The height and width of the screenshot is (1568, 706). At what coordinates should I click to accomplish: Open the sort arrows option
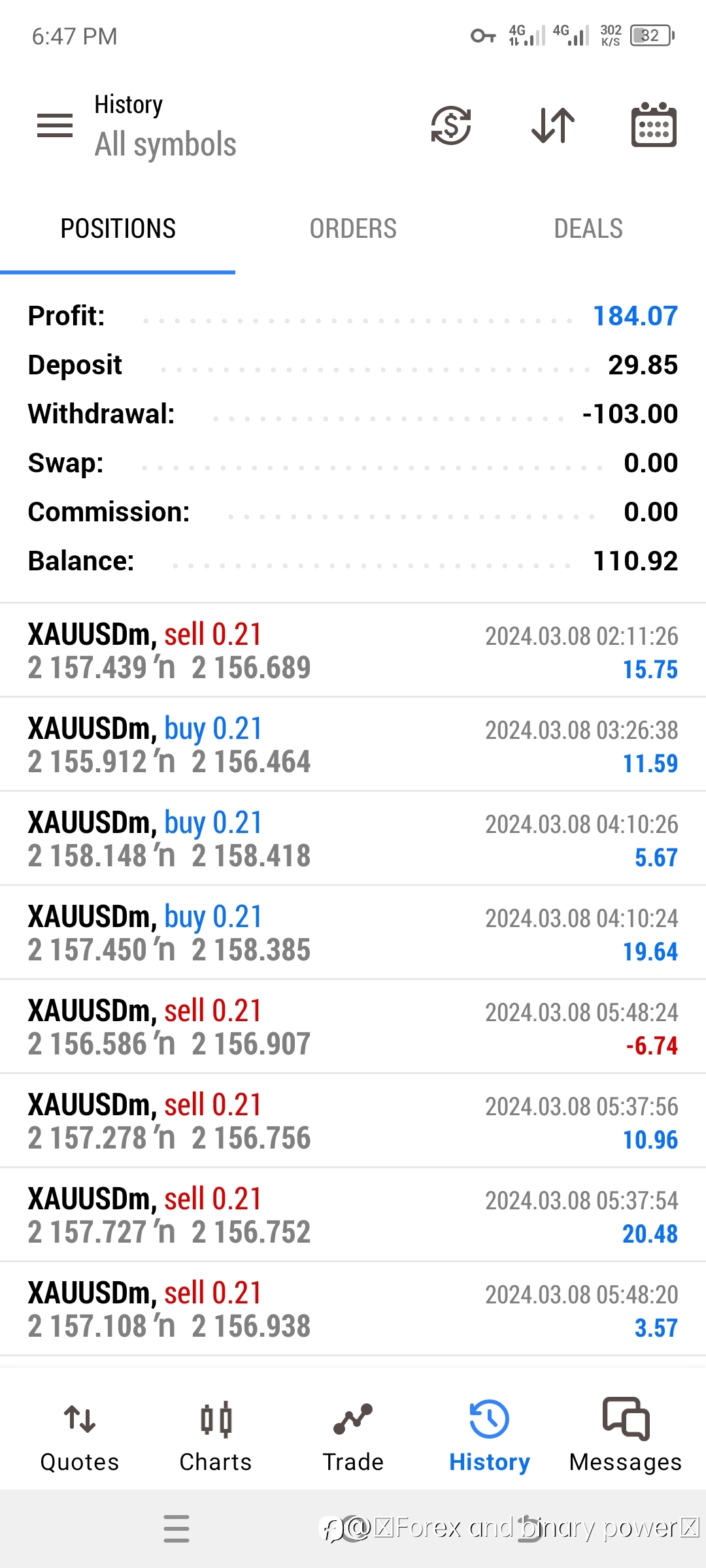553,125
